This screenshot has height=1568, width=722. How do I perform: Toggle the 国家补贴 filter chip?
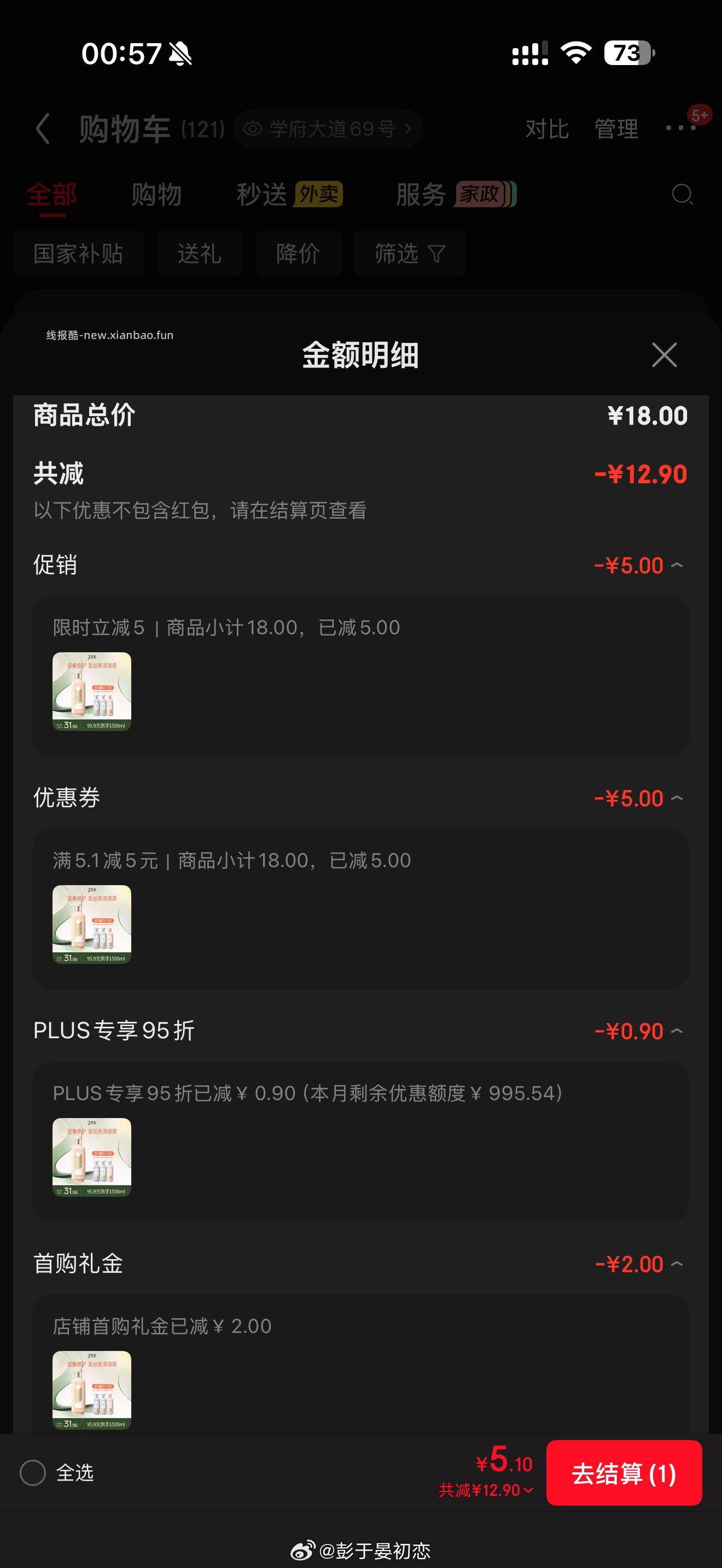click(x=79, y=254)
